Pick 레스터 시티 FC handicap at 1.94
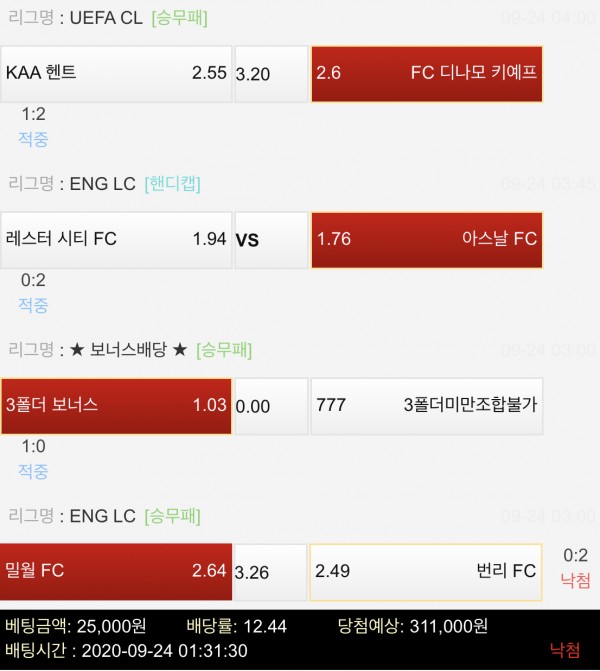600x671 pixels. 116,239
